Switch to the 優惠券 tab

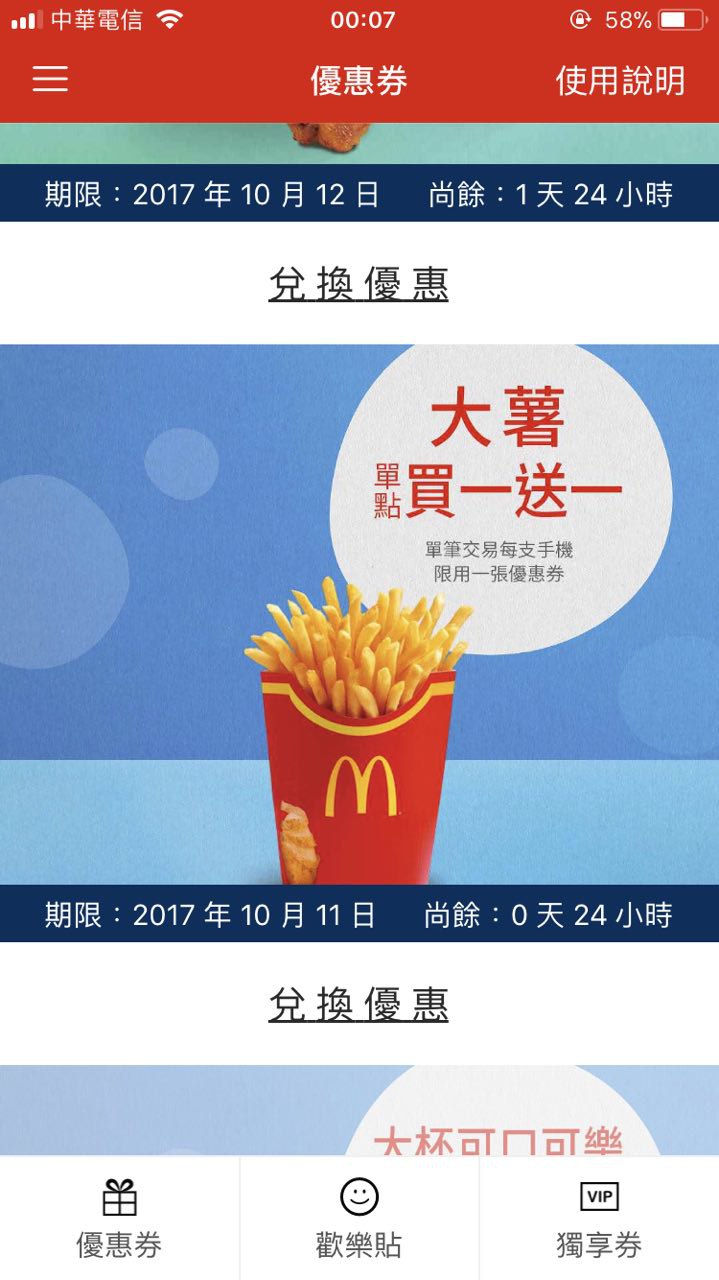(119, 1219)
